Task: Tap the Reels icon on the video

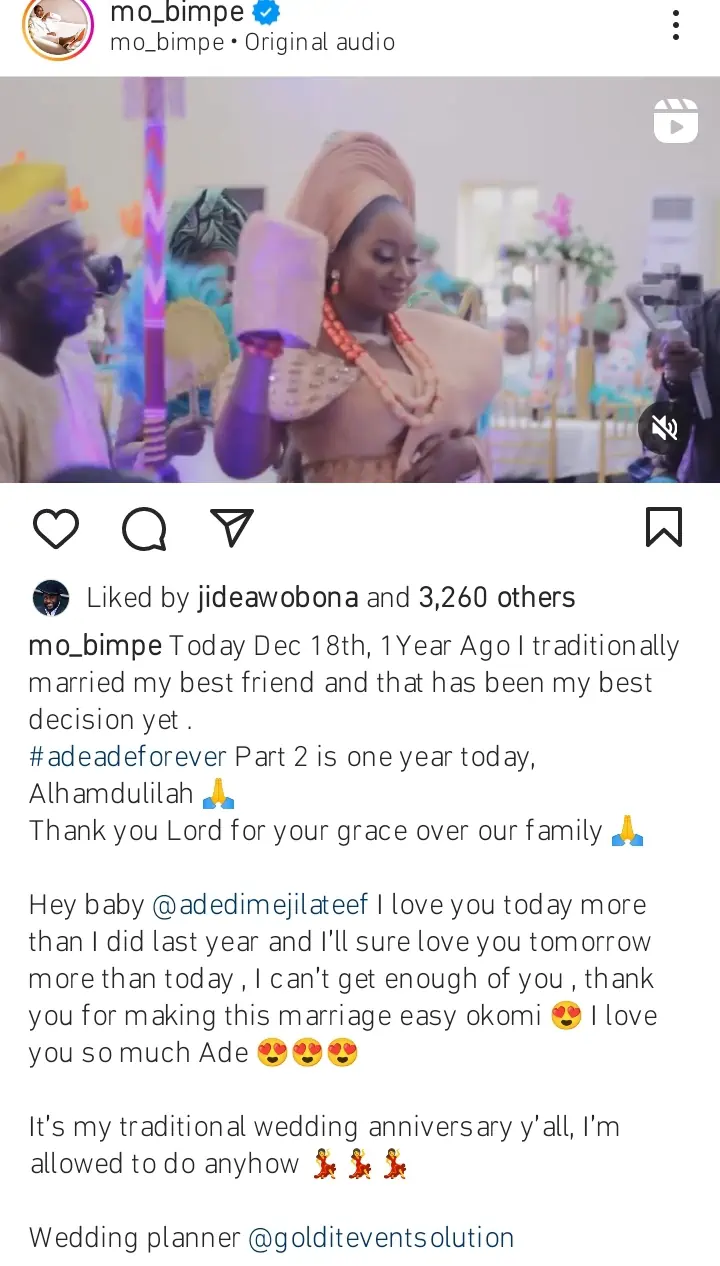Action: pos(676,121)
